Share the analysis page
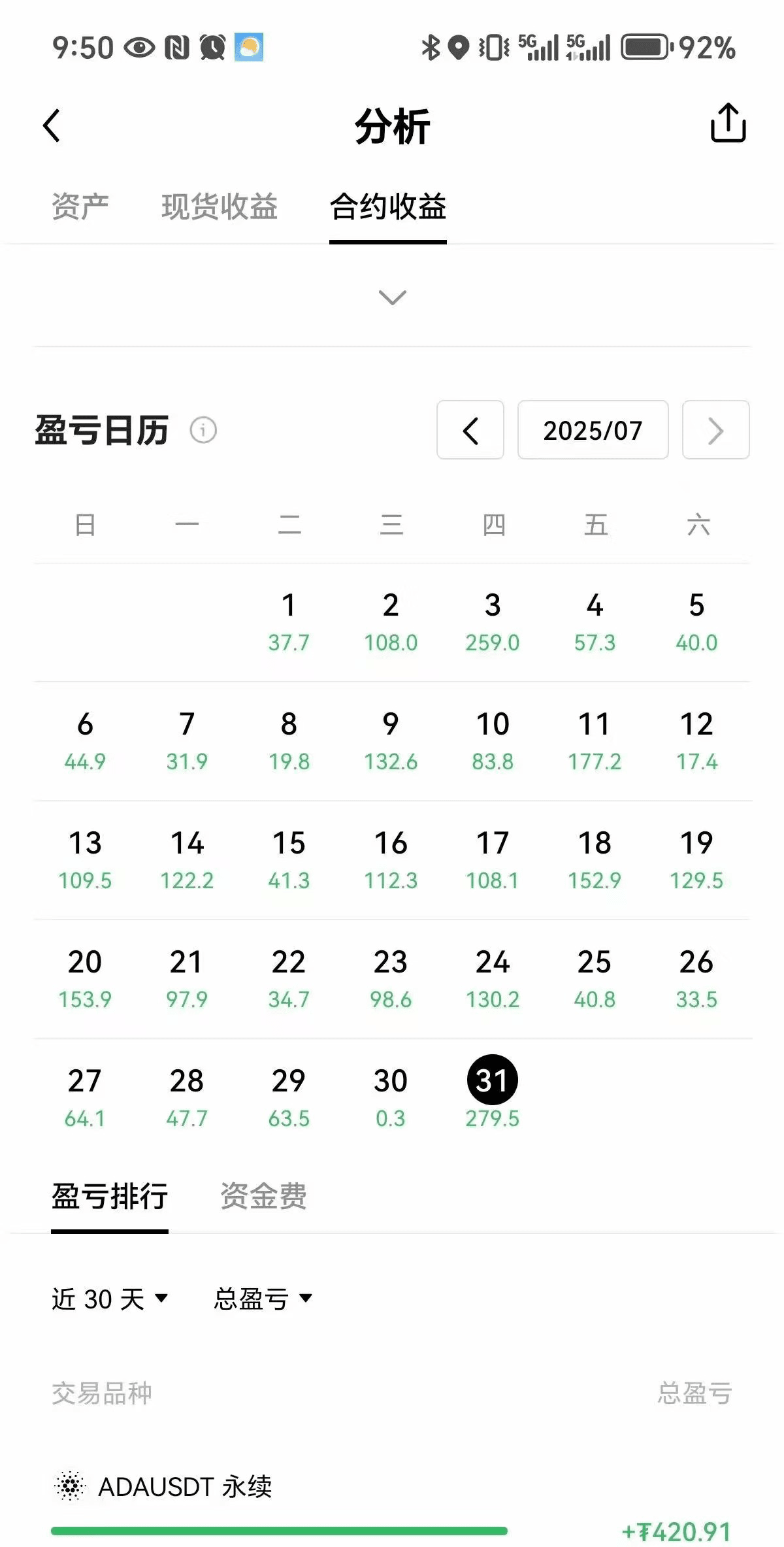This screenshot has height=1547, width=784. pos(728,123)
